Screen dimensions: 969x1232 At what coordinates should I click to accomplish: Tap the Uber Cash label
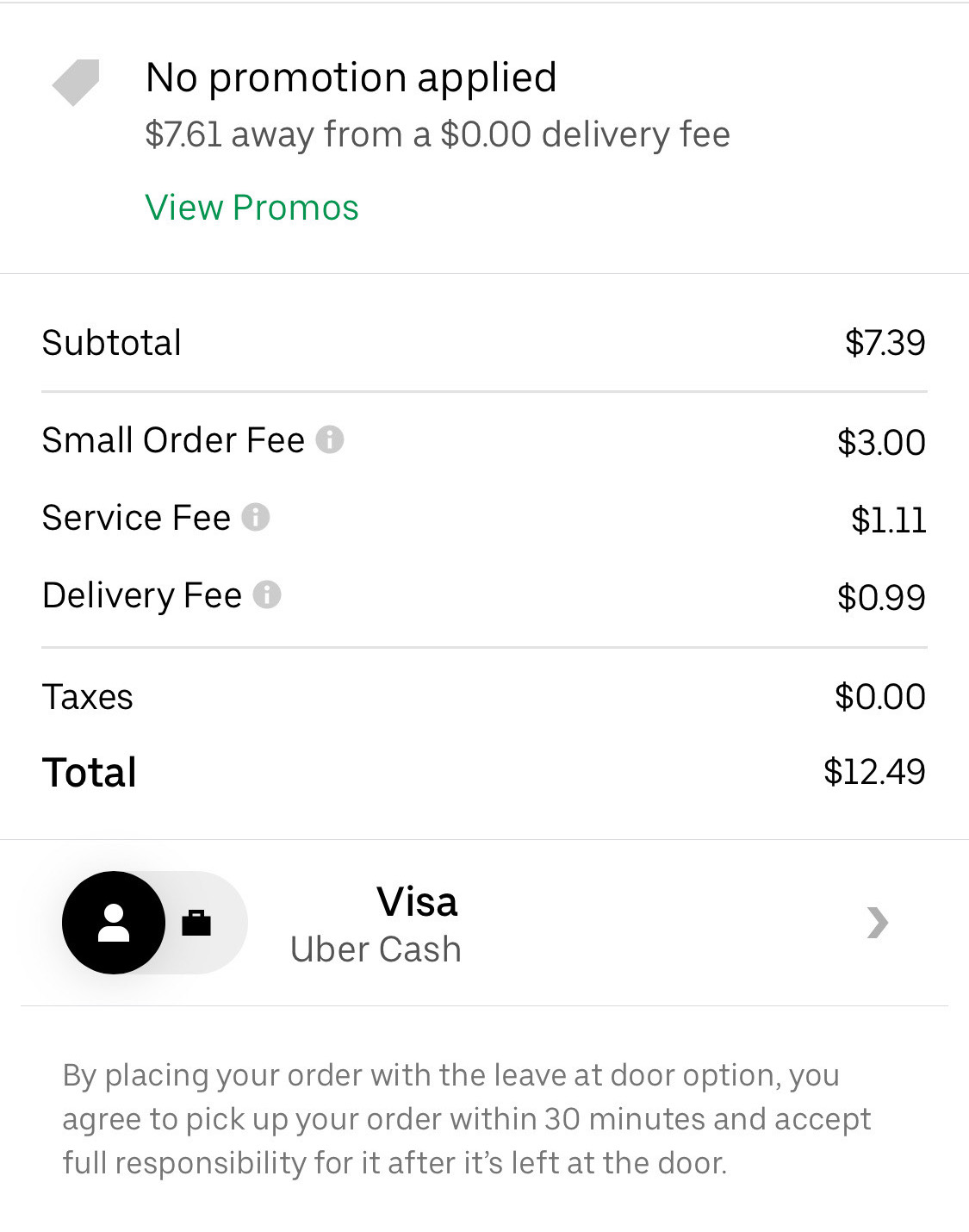pyautogui.click(x=376, y=949)
